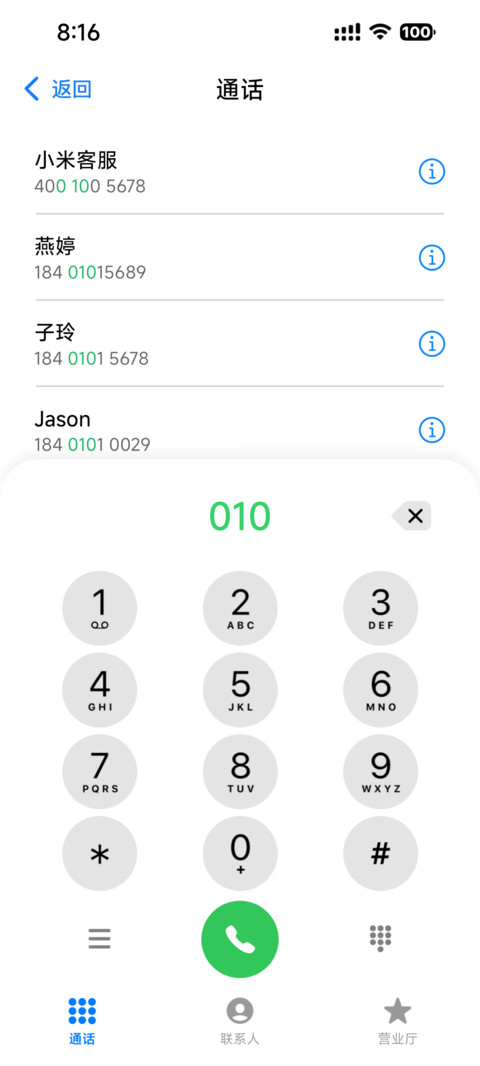Screen dimensions: 480x1066
Task: Open info for 小米客服
Action: (431, 172)
